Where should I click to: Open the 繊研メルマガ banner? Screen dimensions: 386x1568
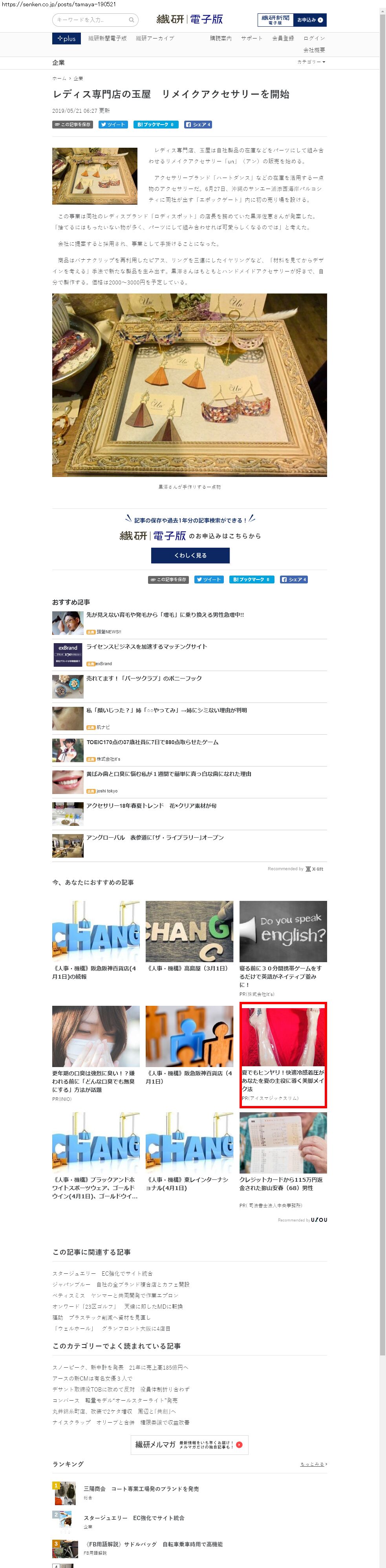coord(189,1444)
